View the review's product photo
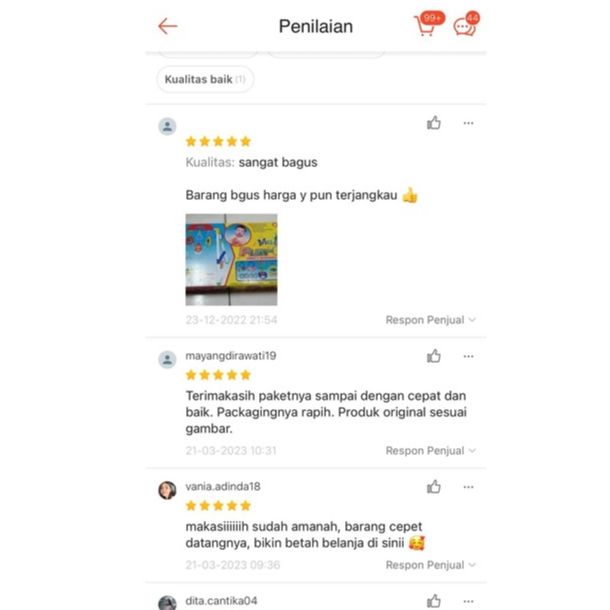The height and width of the screenshot is (610, 610). point(231,259)
